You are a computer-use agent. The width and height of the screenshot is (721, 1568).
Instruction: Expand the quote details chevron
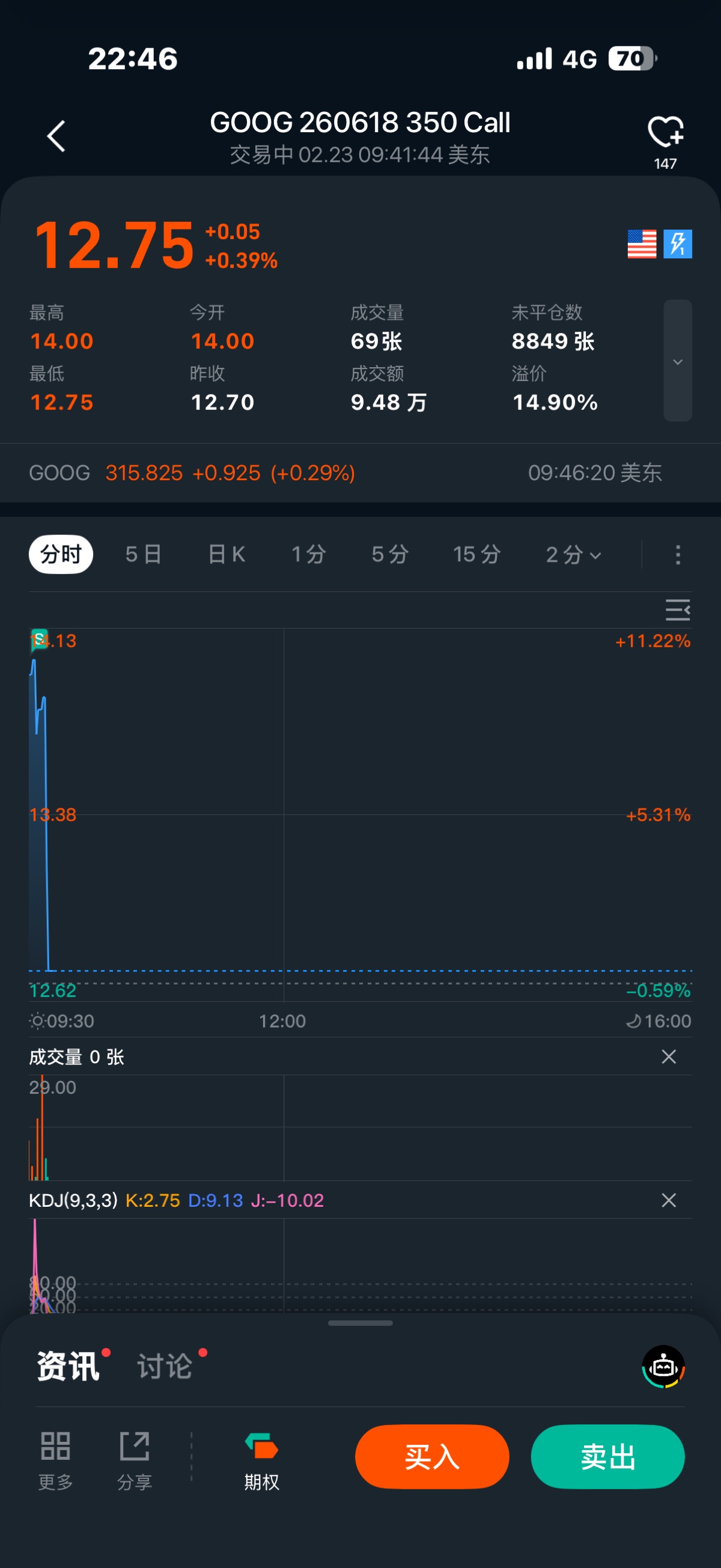[x=677, y=361]
